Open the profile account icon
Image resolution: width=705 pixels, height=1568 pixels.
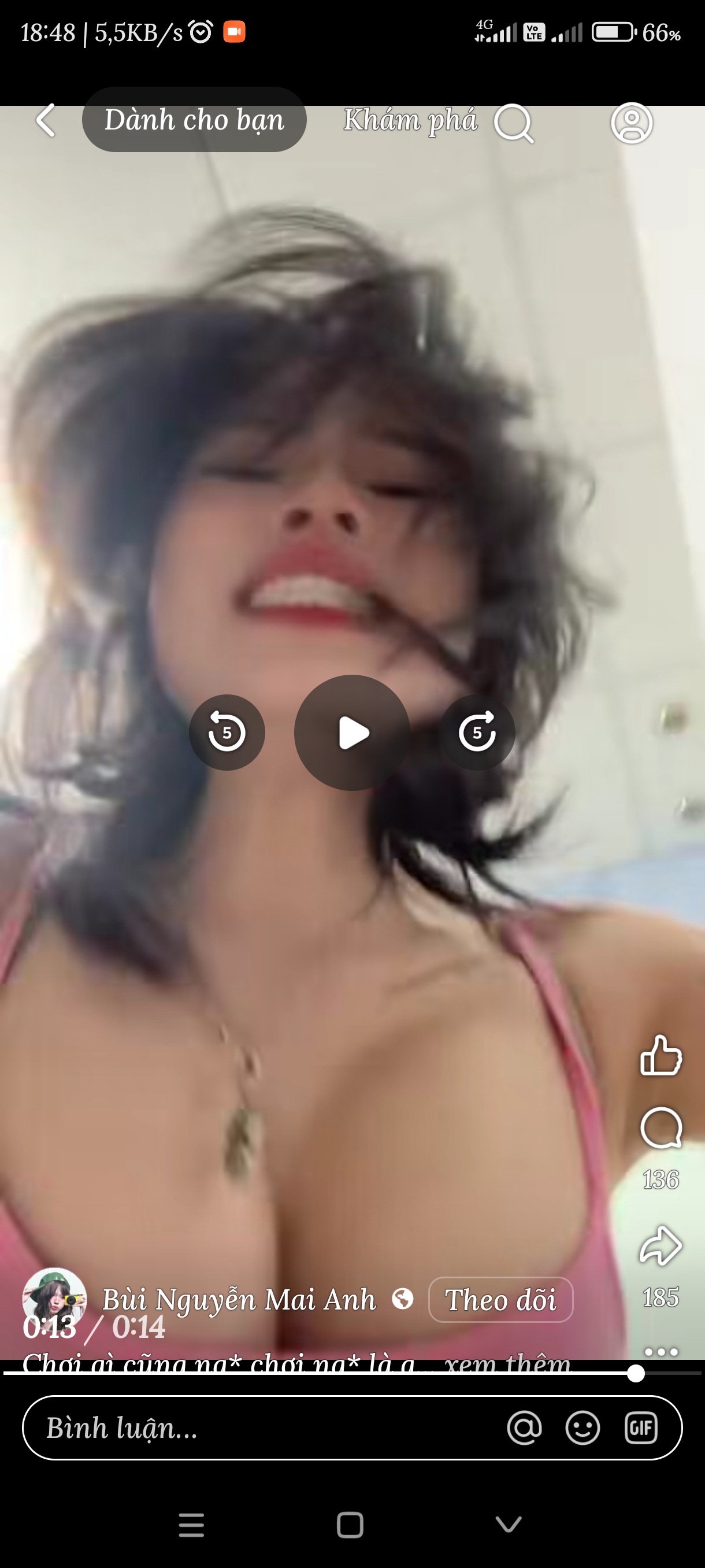(x=632, y=123)
